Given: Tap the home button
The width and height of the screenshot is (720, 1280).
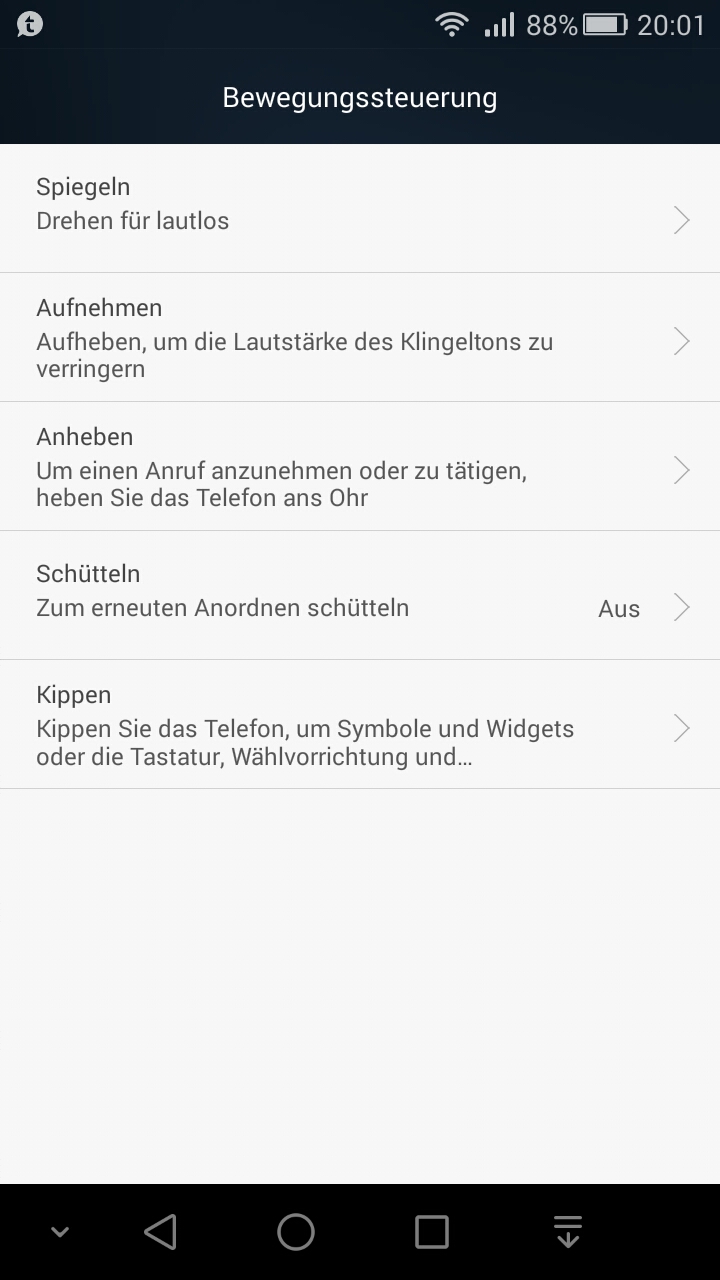Looking at the screenshot, I should click(296, 1232).
